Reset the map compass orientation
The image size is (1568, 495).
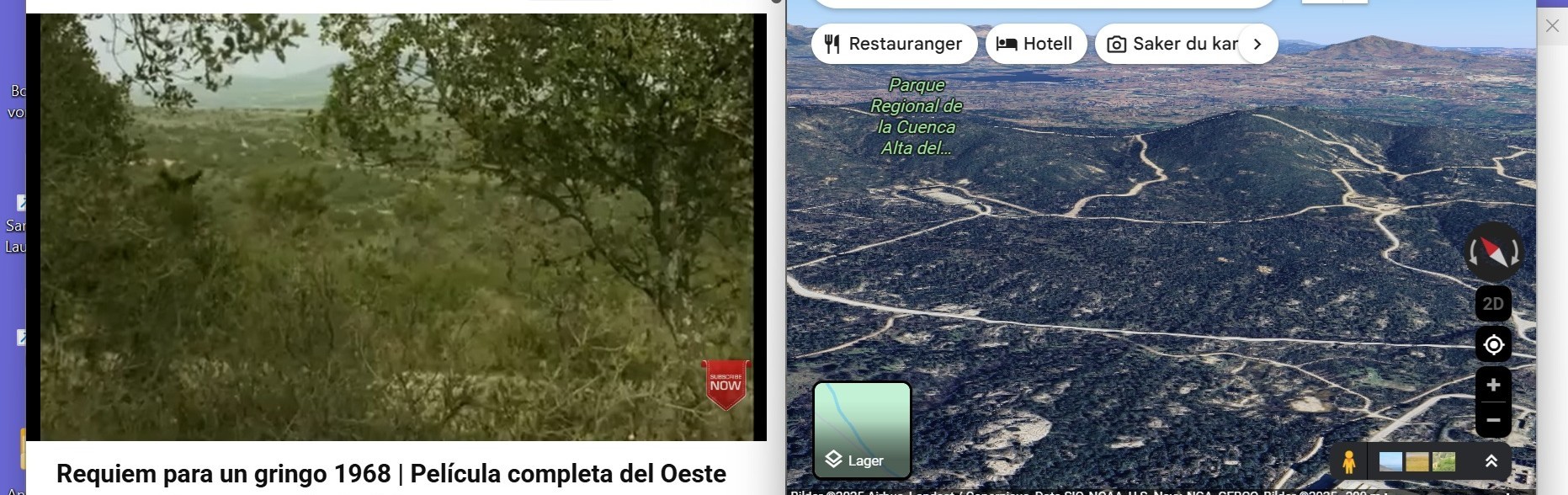click(x=1493, y=252)
